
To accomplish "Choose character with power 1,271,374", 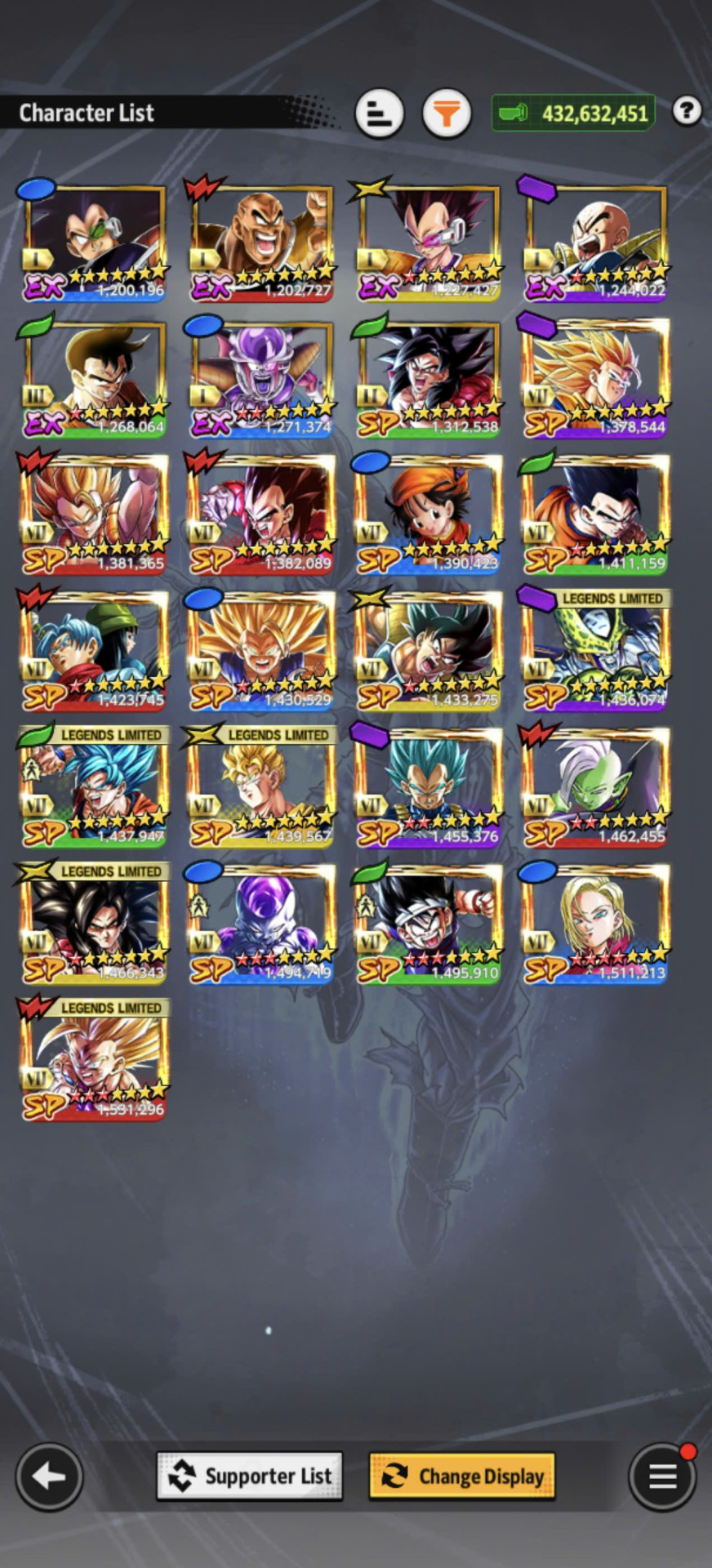I will click(x=261, y=379).
